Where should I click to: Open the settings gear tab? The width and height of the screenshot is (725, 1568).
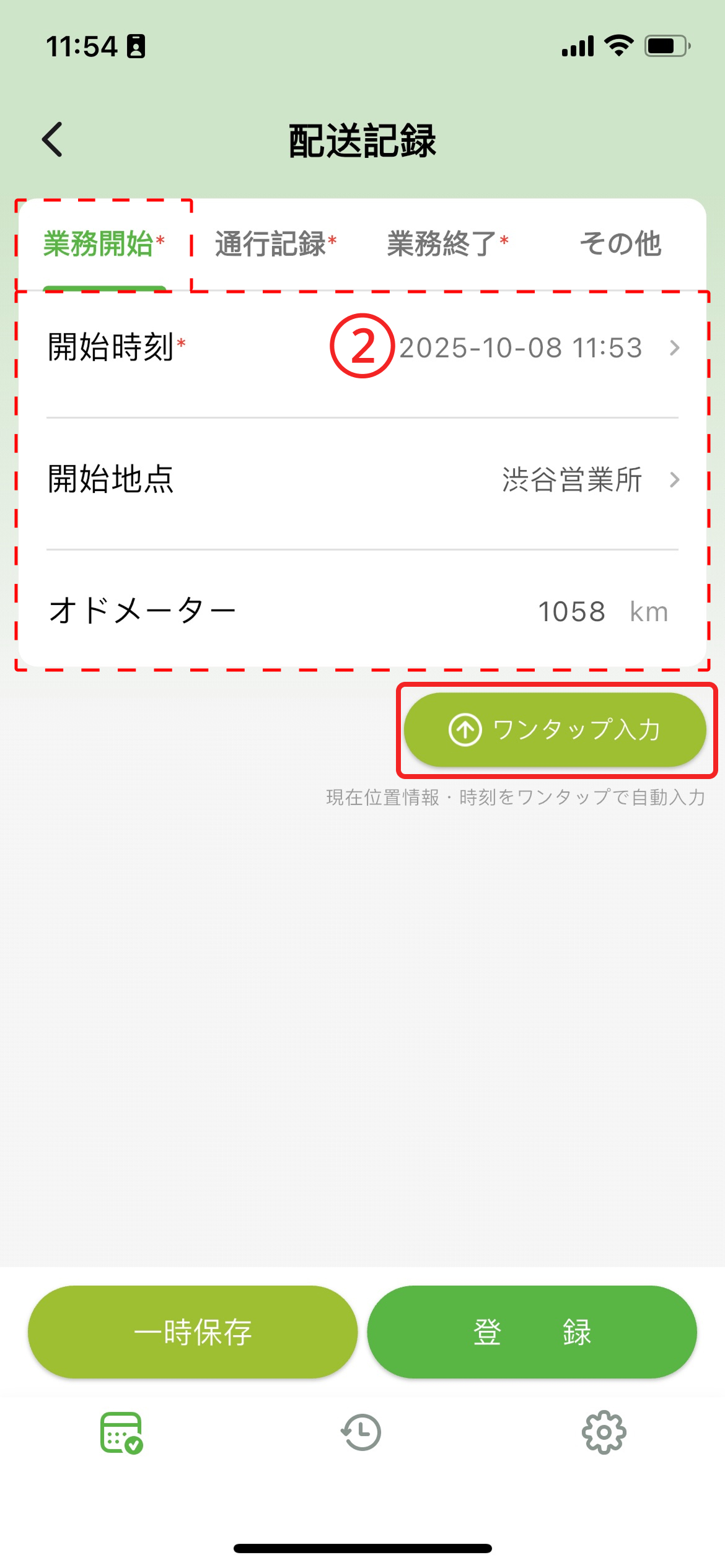click(x=604, y=1432)
